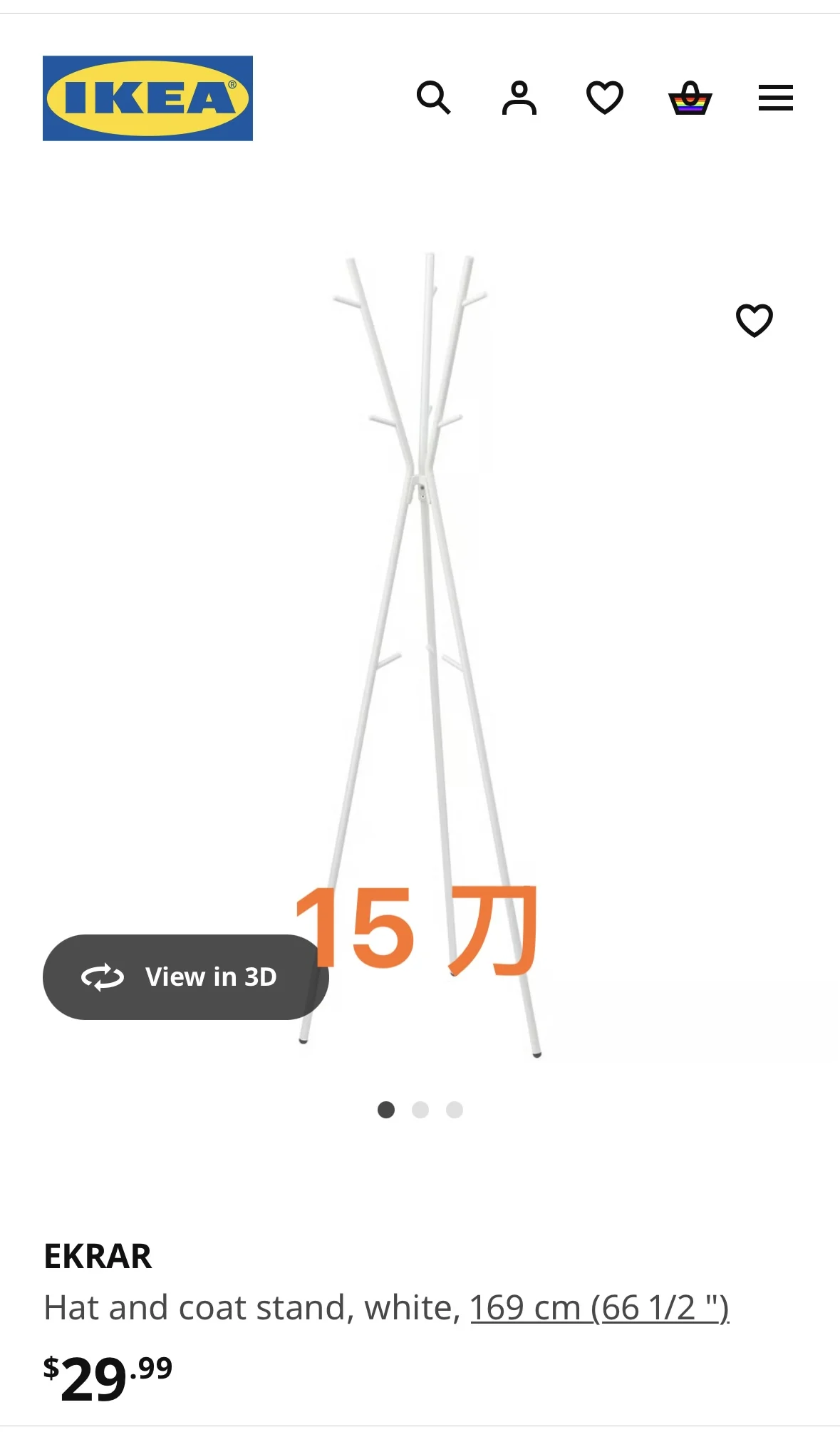
Task: Open the favorites heart in the header
Action: click(604, 98)
